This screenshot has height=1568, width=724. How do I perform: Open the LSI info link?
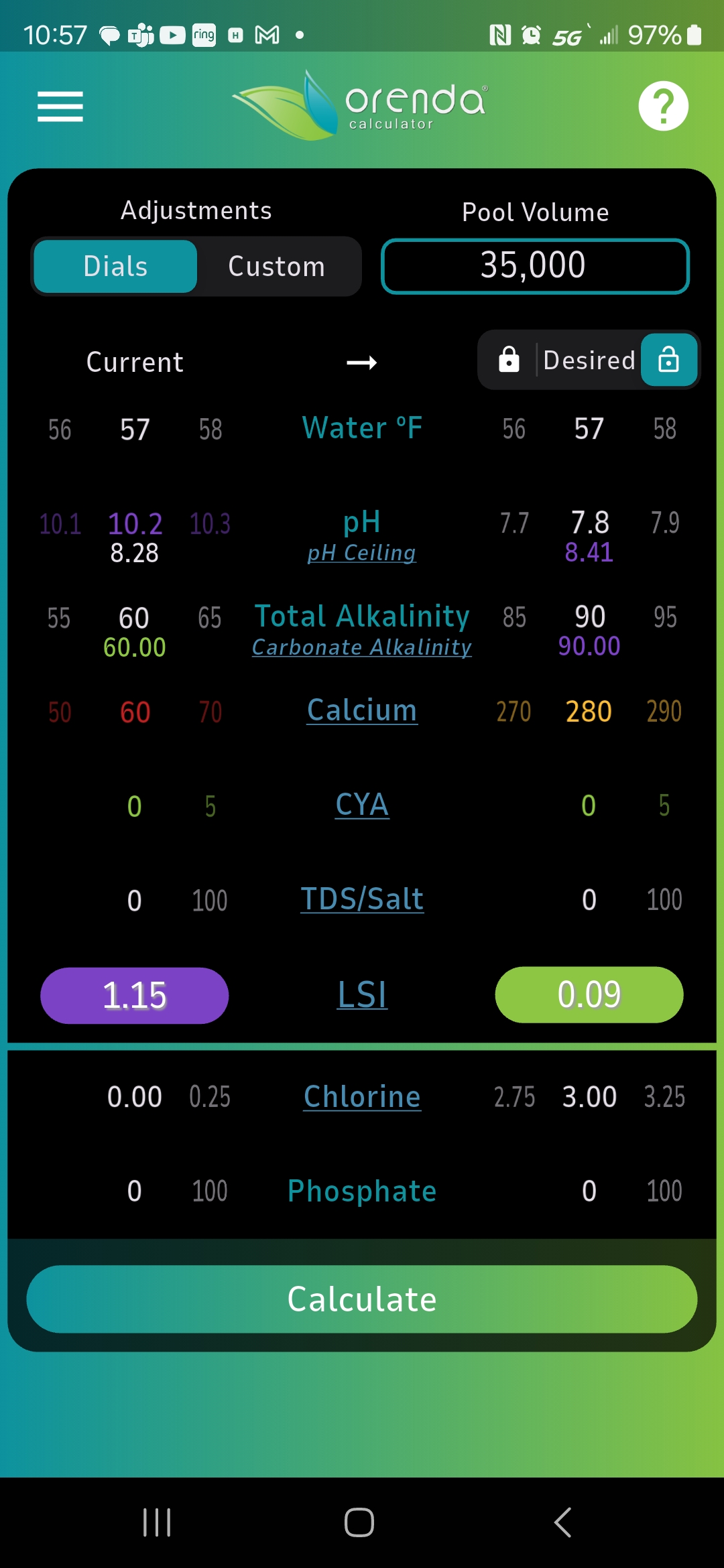[362, 994]
